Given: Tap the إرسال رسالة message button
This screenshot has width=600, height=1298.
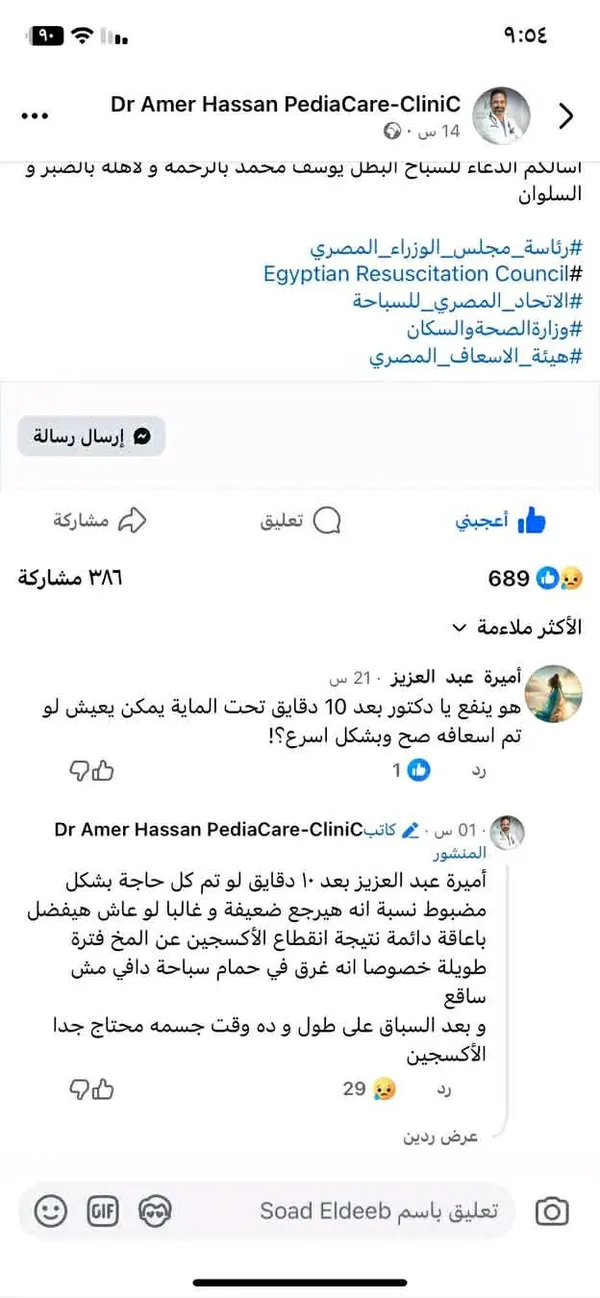Looking at the screenshot, I should pos(91,436).
